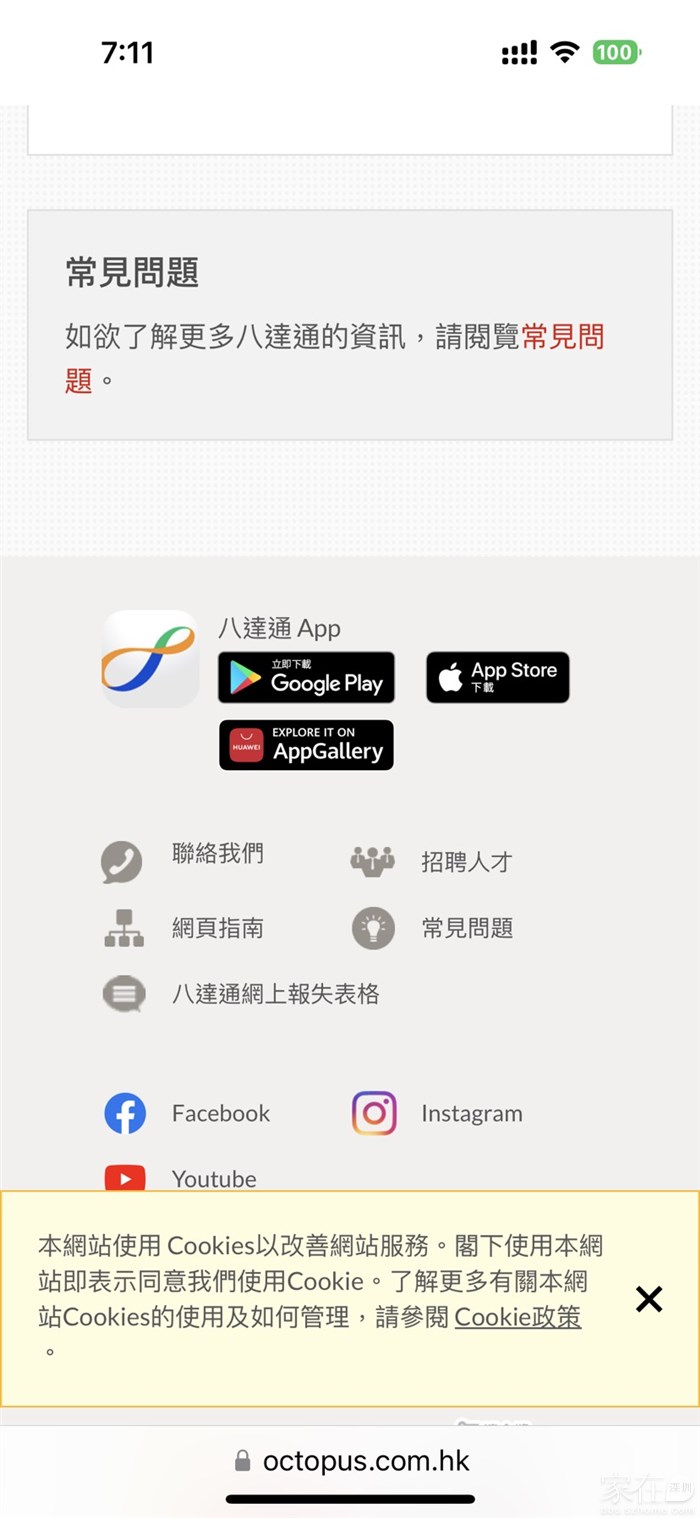700x1518 pixels.
Task: Download the app from Google Play
Action: click(306, 678)
